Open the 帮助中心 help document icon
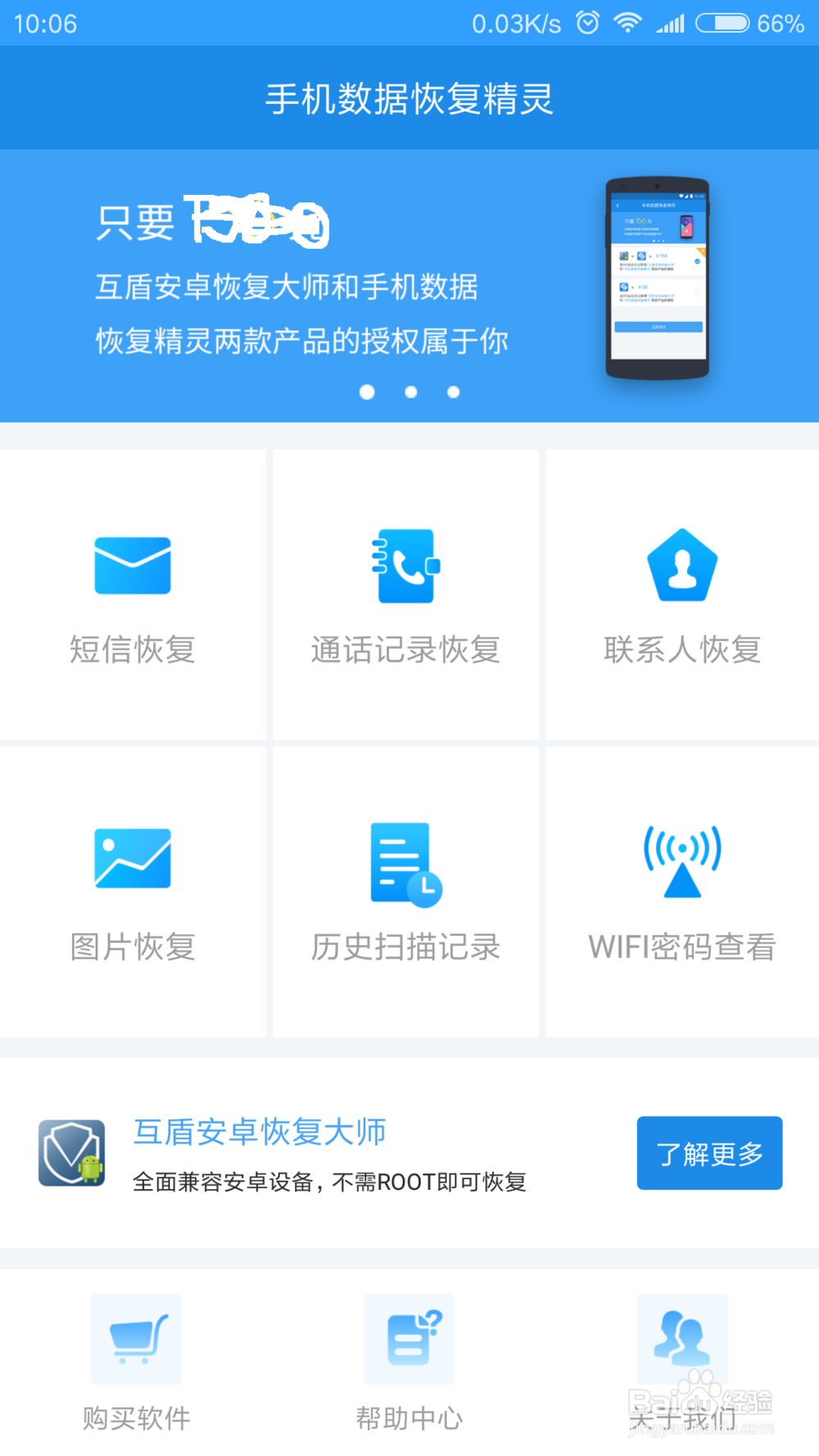The height and width of the screenshot is (1456, 819). (x=409, y=1338)
